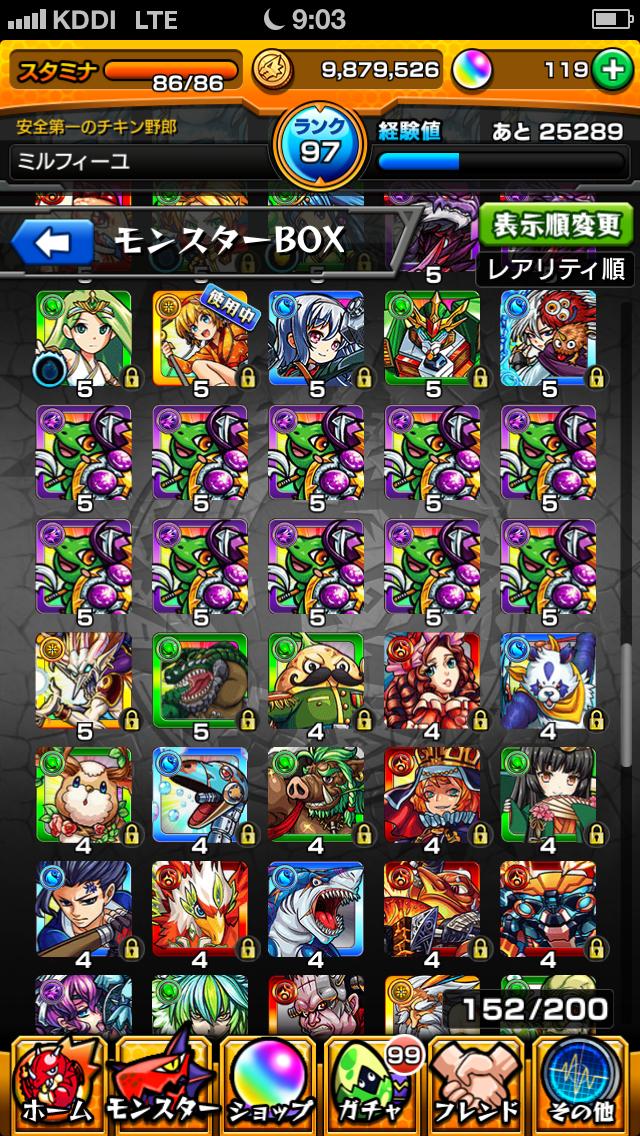
Task: Select the monster marked 使用中
Action: click(x=200, y=337)
